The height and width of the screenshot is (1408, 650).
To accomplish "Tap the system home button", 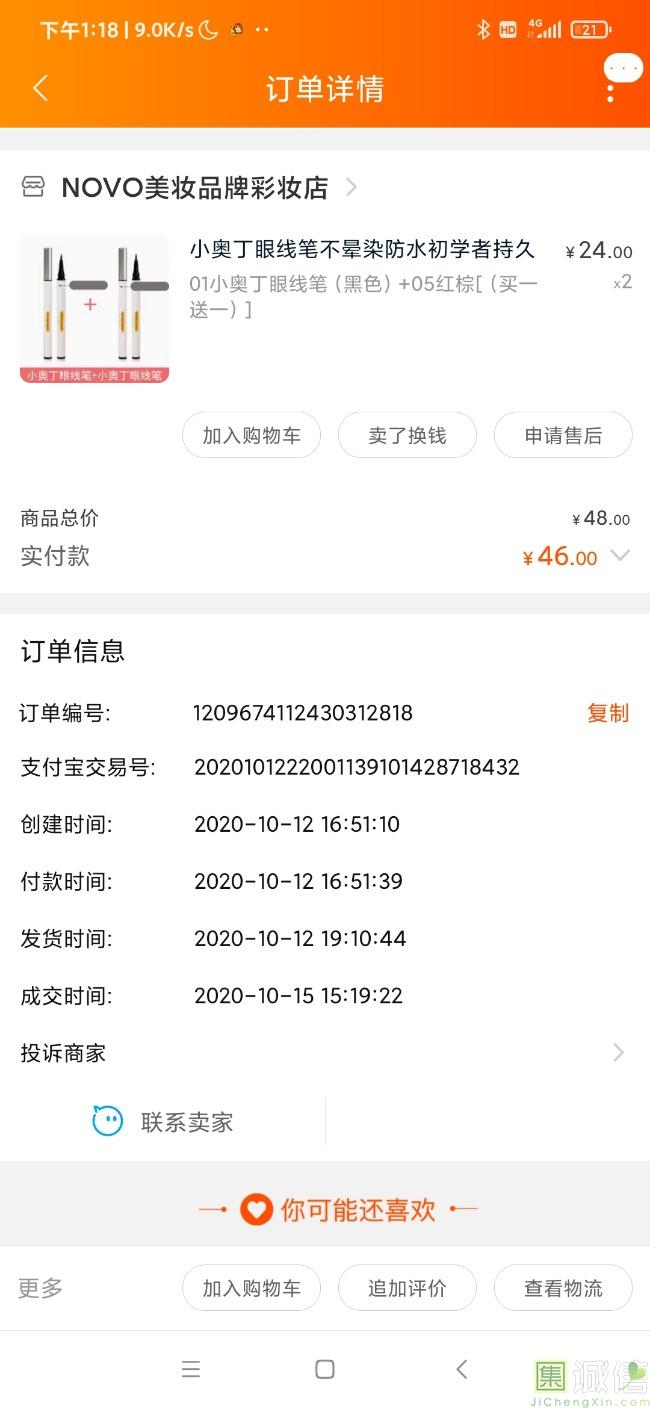I will point(324,1370).
